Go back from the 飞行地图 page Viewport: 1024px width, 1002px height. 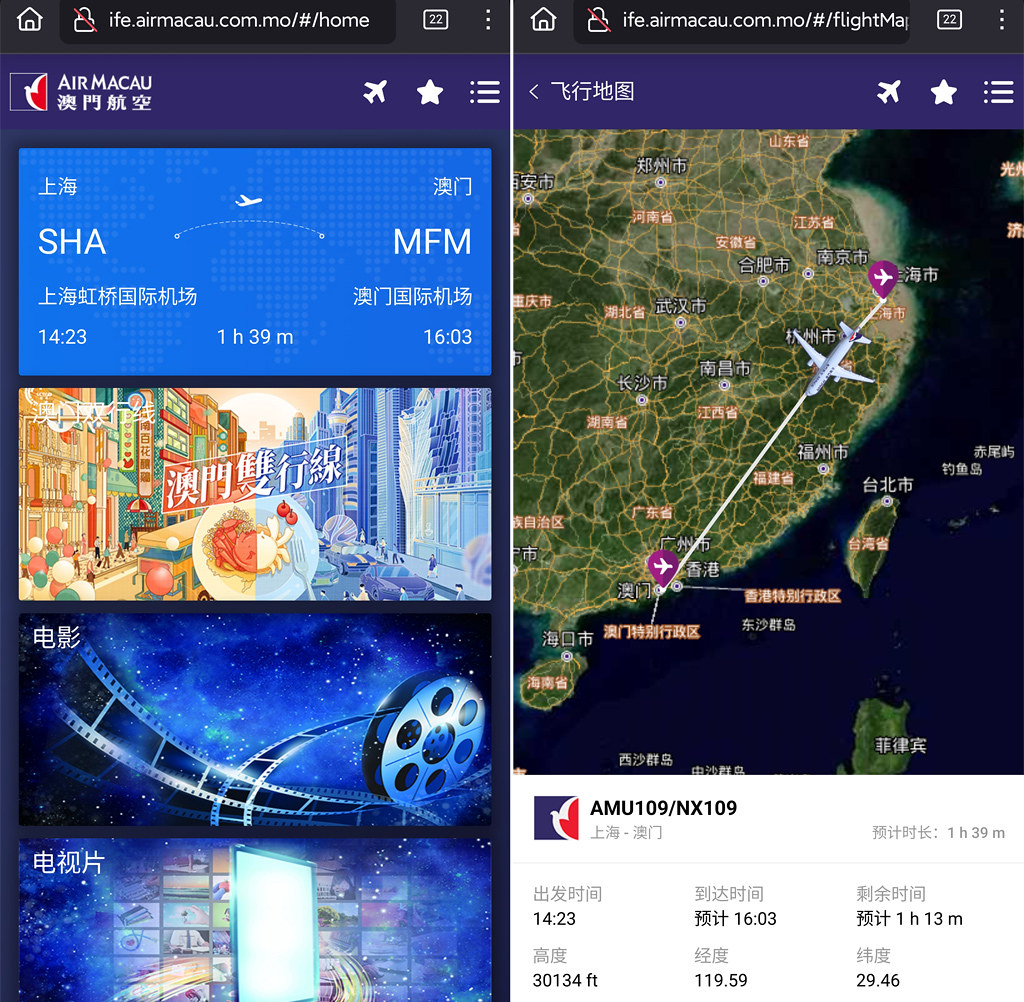click(534, 92)
